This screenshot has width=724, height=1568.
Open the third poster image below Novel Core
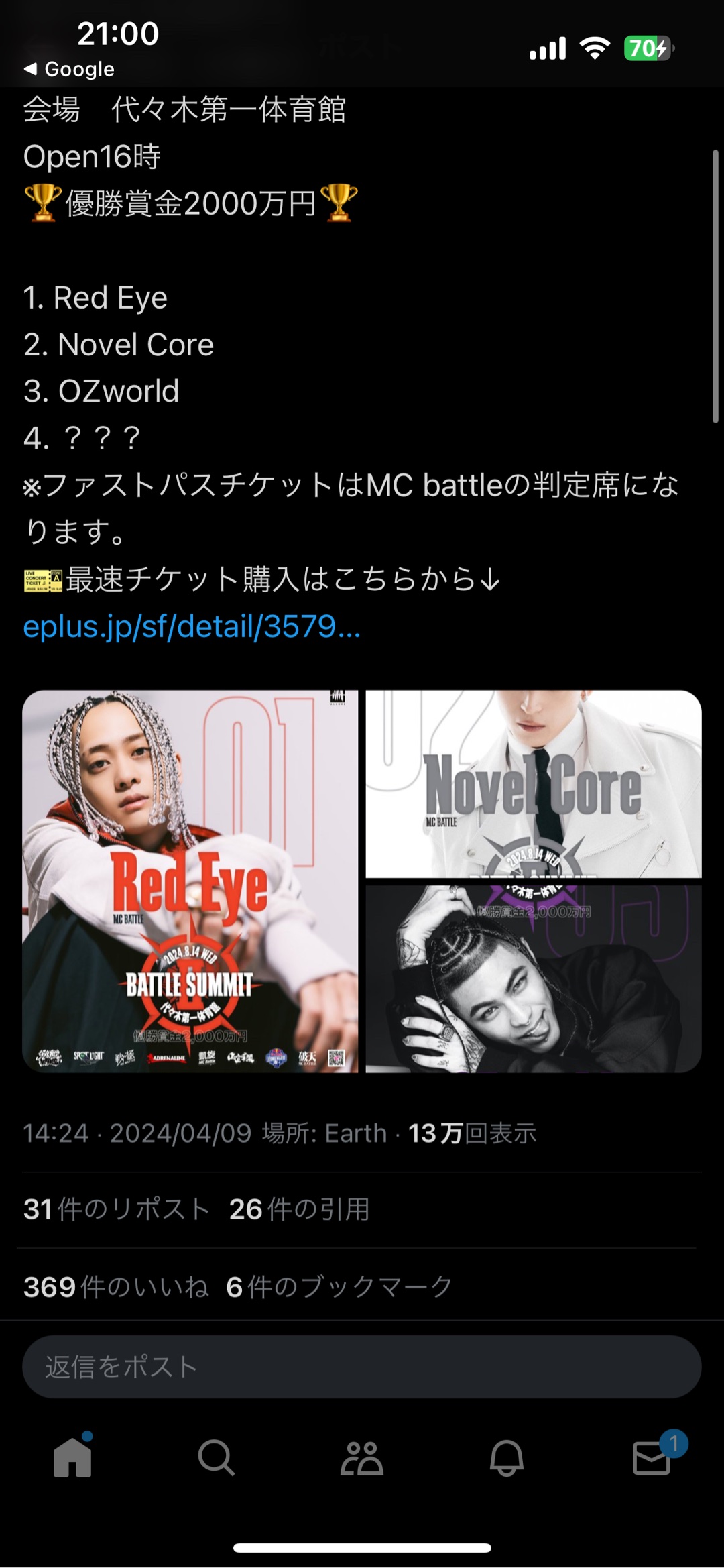tap(534, 979)
